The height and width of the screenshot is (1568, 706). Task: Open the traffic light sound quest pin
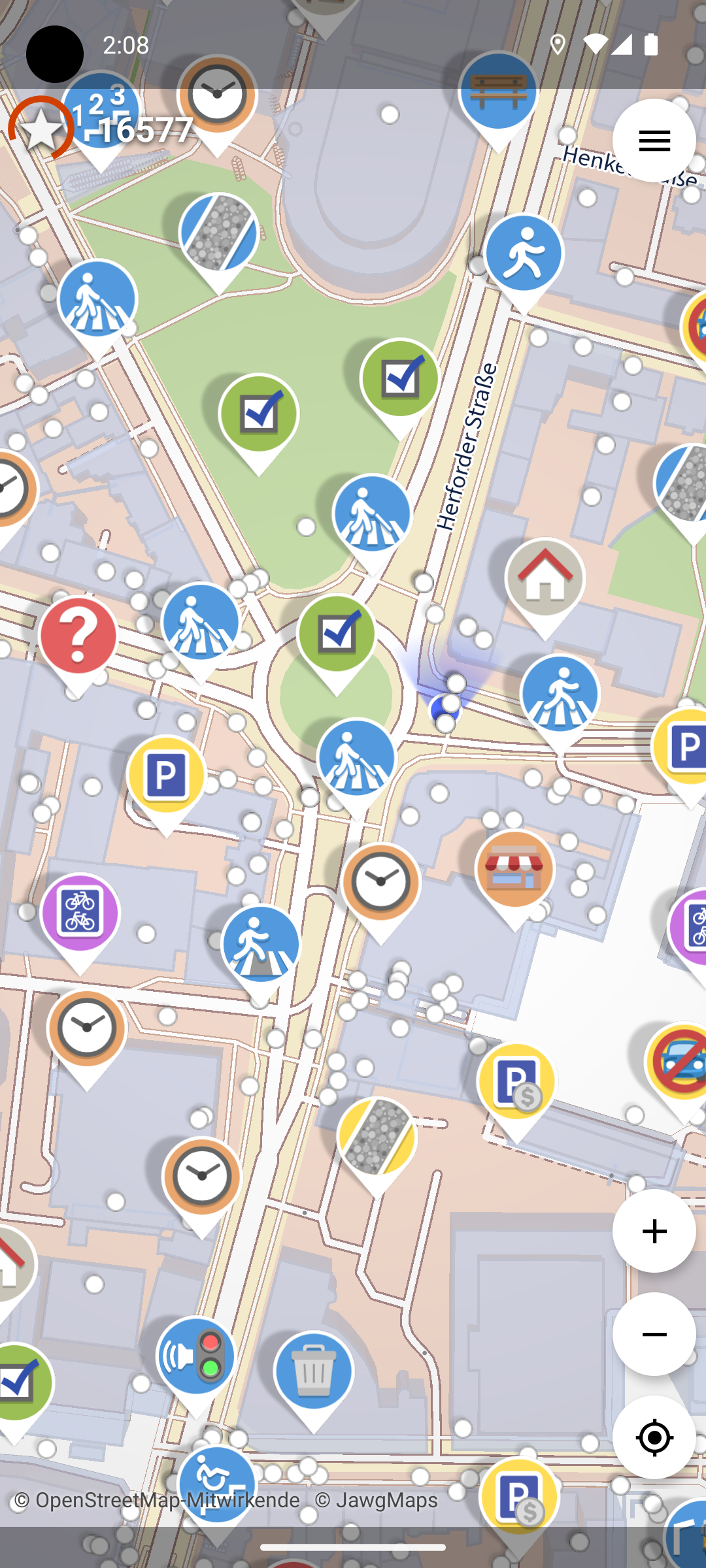pyautogui.click(x=195, y=1357)
